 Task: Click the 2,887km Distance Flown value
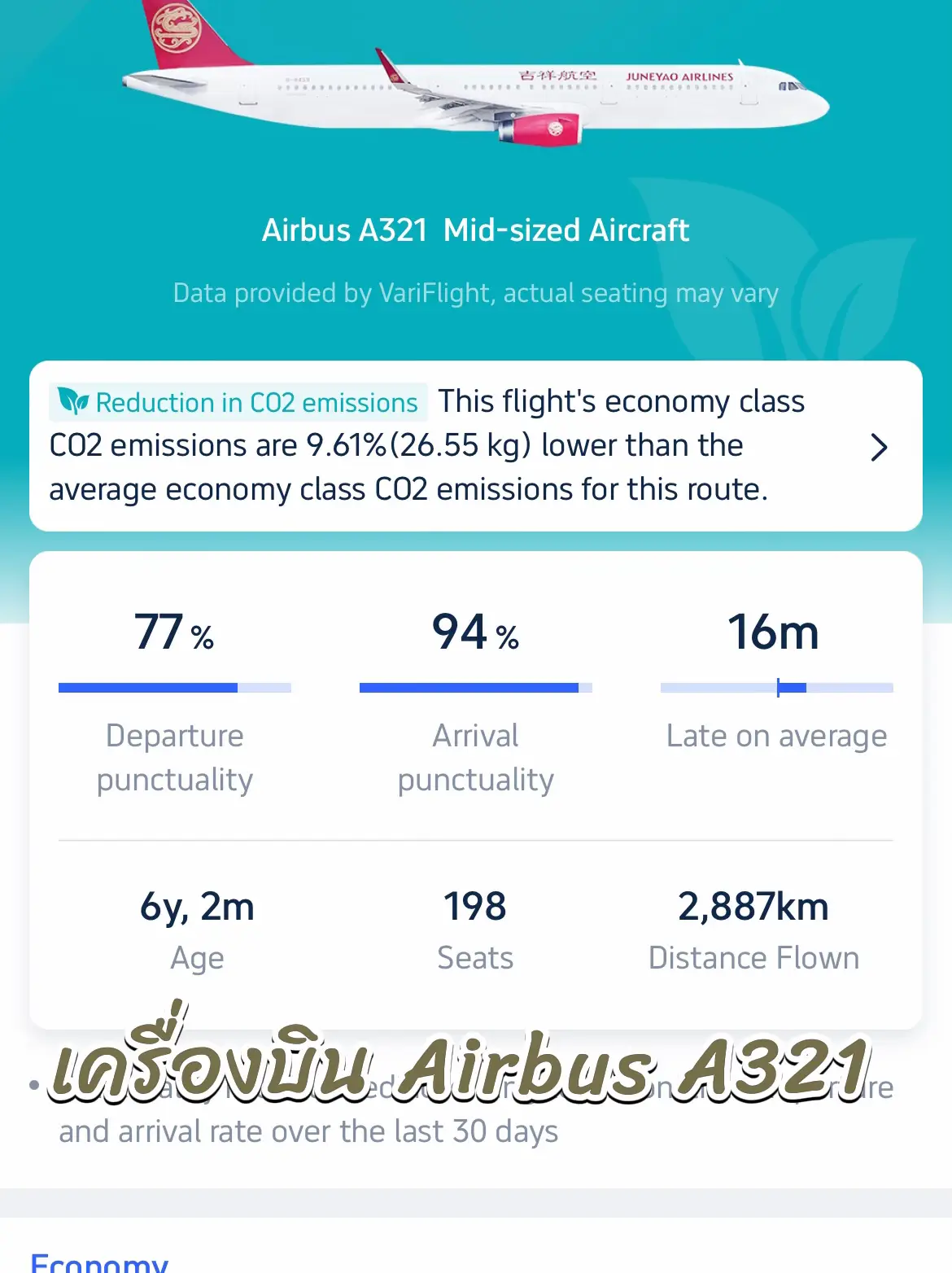753,905
